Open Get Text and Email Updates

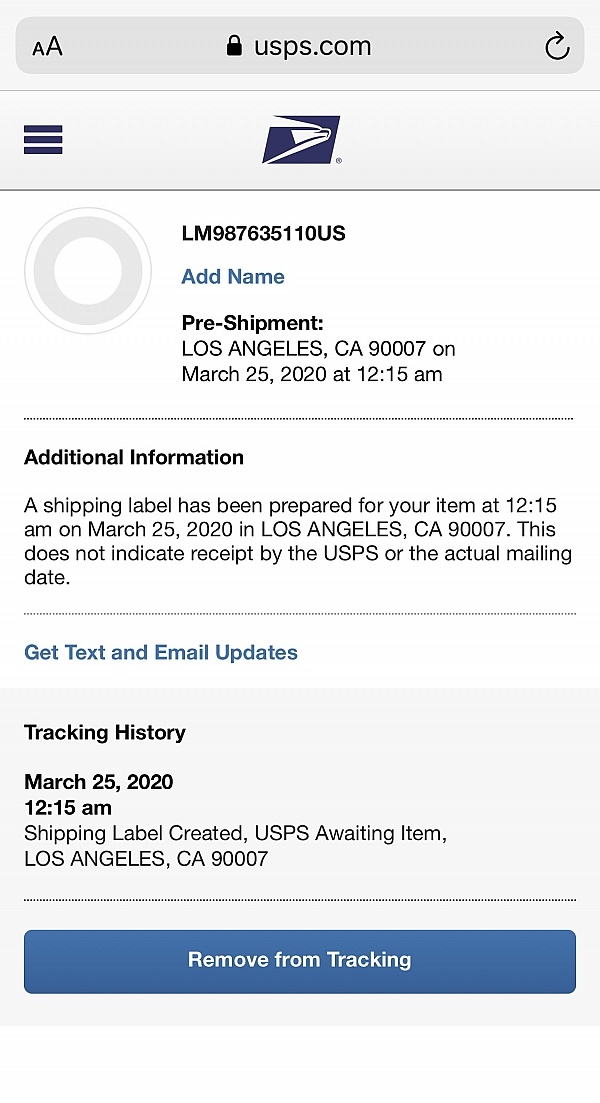[161, 652]
